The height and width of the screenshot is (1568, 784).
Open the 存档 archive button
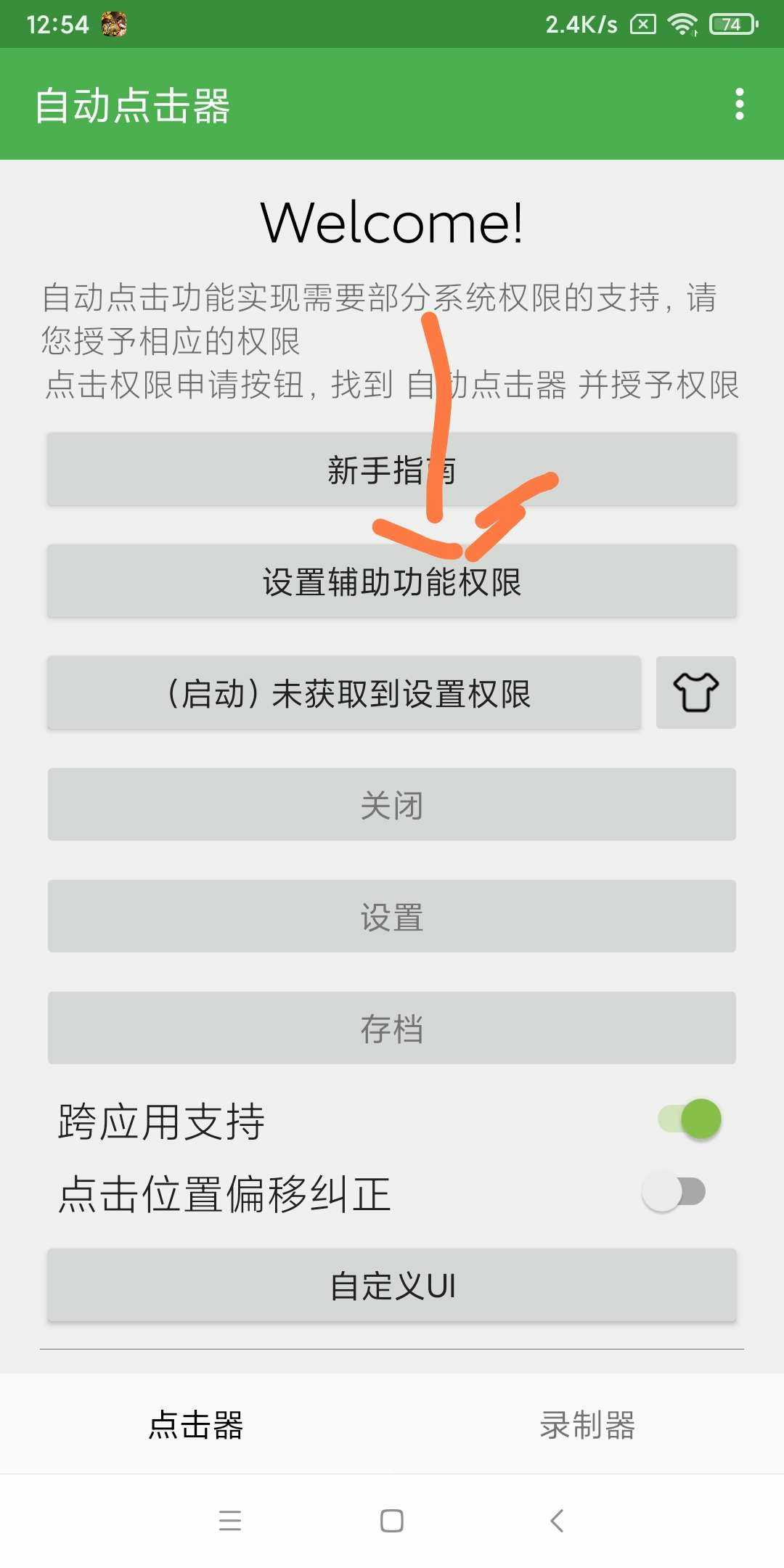[392, 1029]
